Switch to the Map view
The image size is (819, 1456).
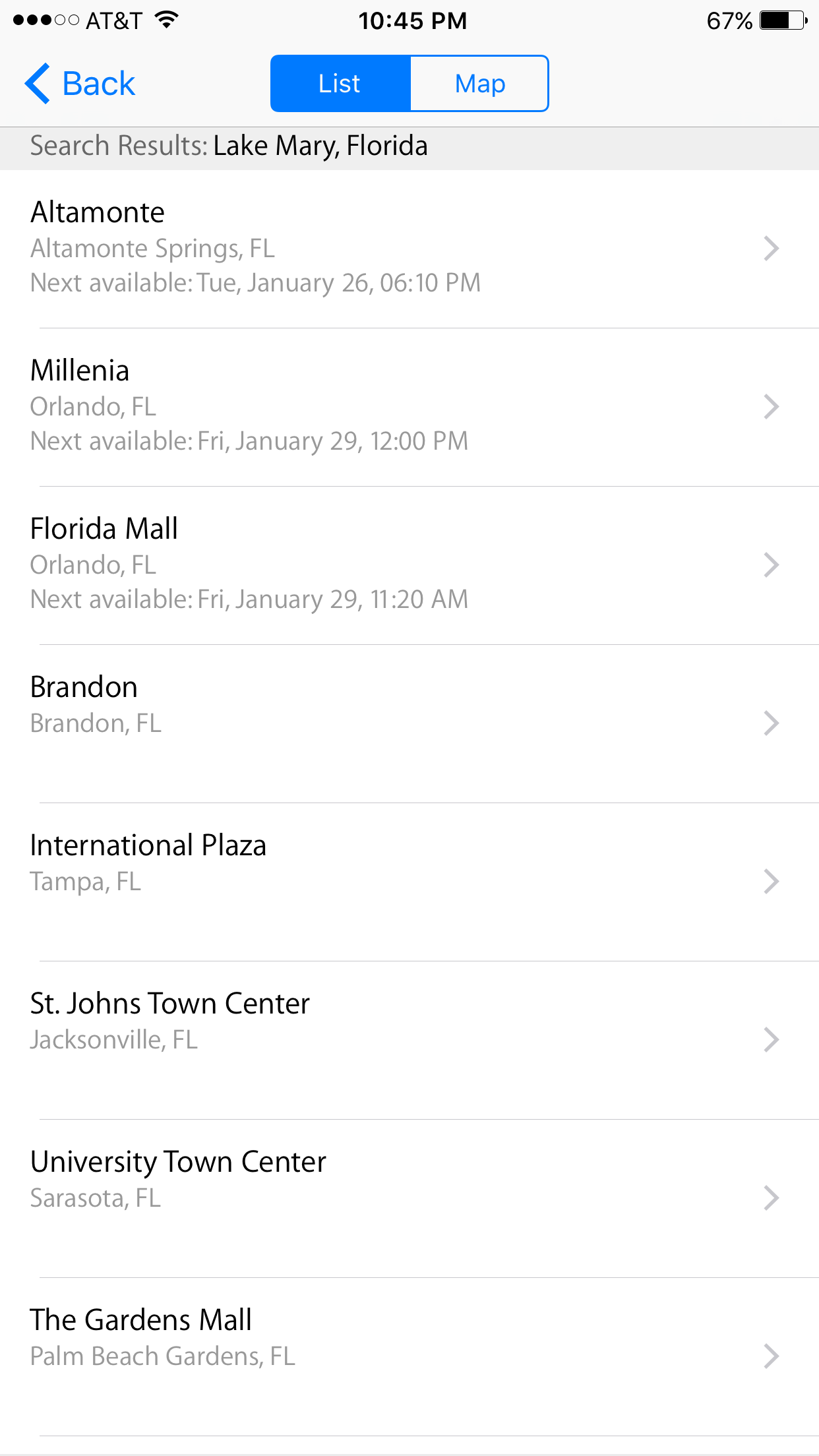(479, 84)
